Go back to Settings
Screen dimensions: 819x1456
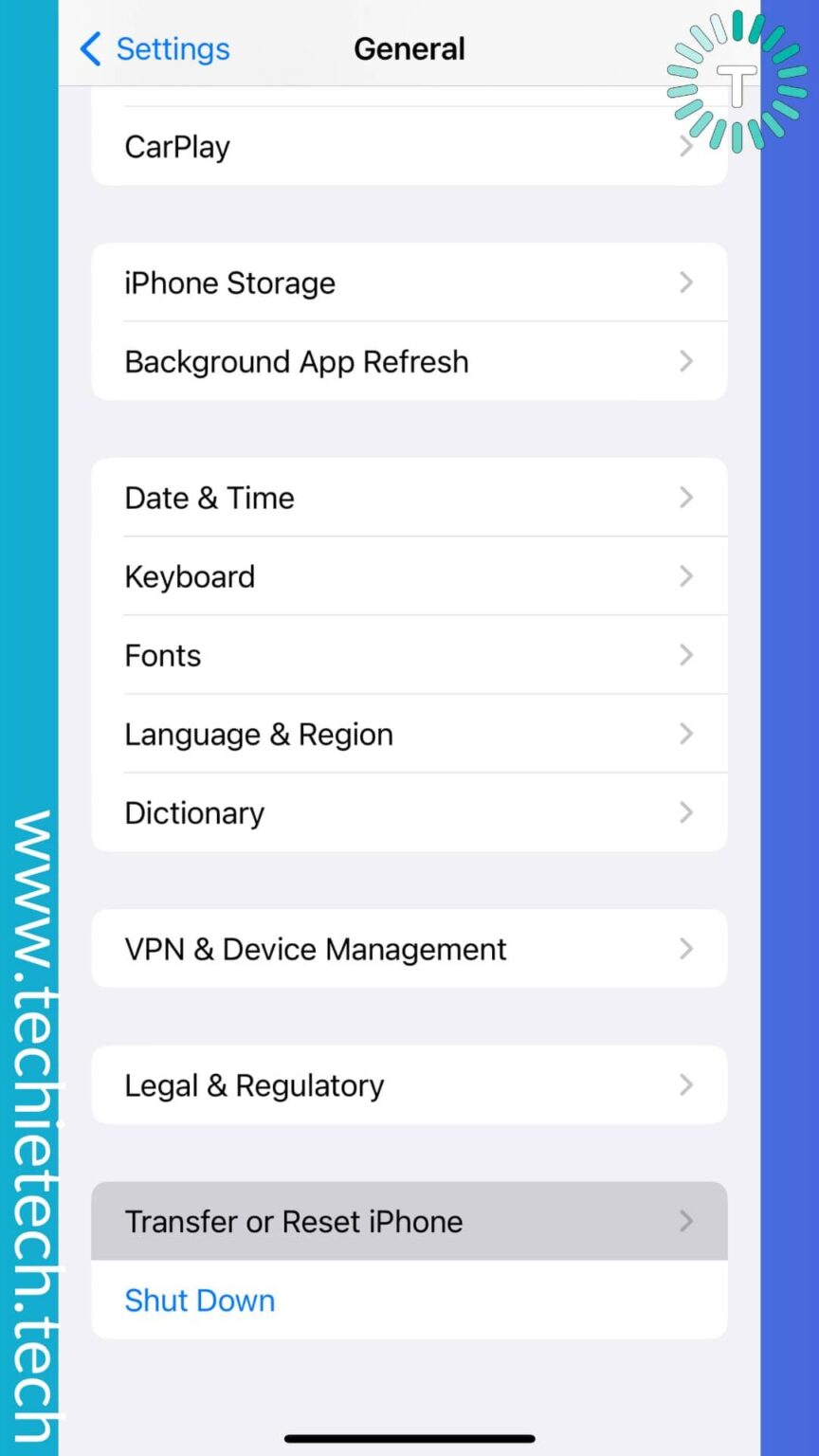click(x=155, y=48)
